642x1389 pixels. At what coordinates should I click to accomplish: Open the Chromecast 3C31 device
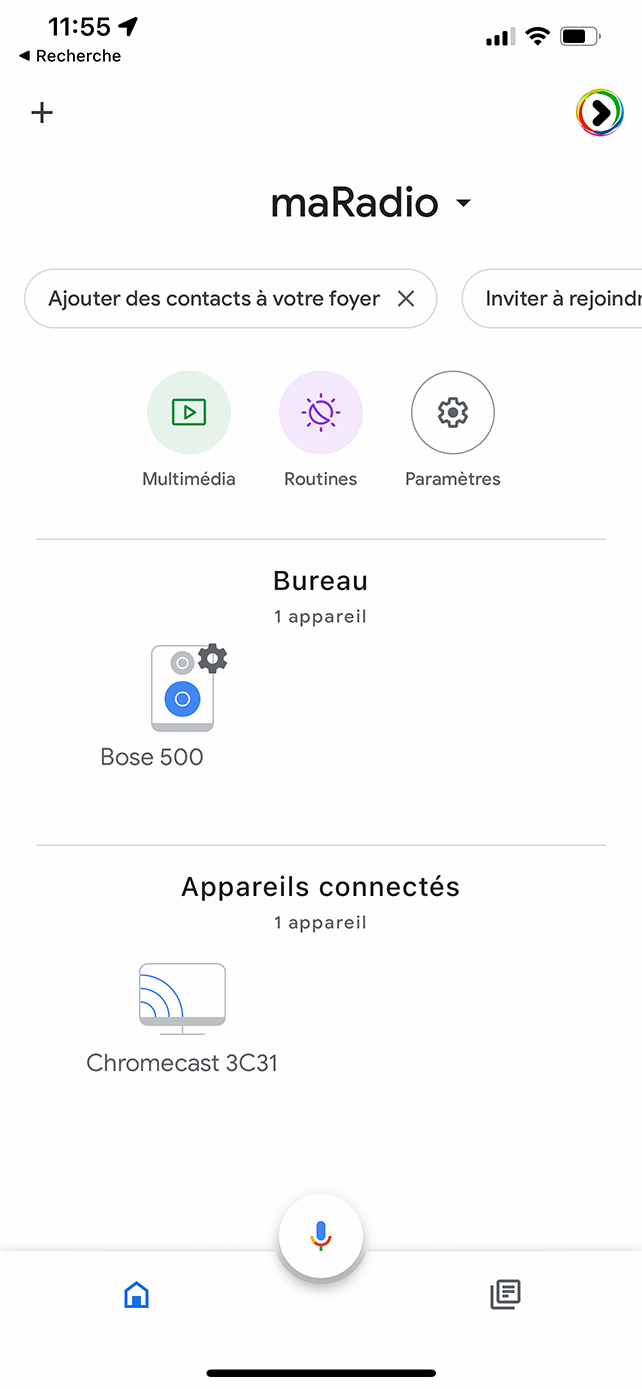pyautogui.click(x=182, y=998)
